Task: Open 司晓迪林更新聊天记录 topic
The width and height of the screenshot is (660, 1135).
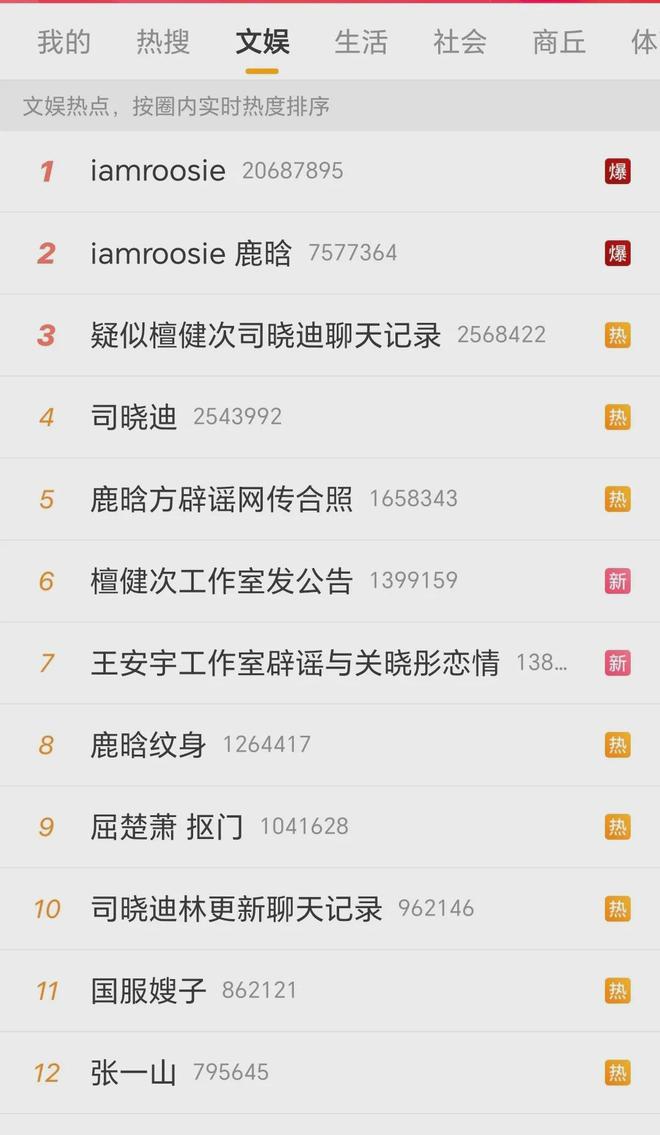Action: [236, 910]
